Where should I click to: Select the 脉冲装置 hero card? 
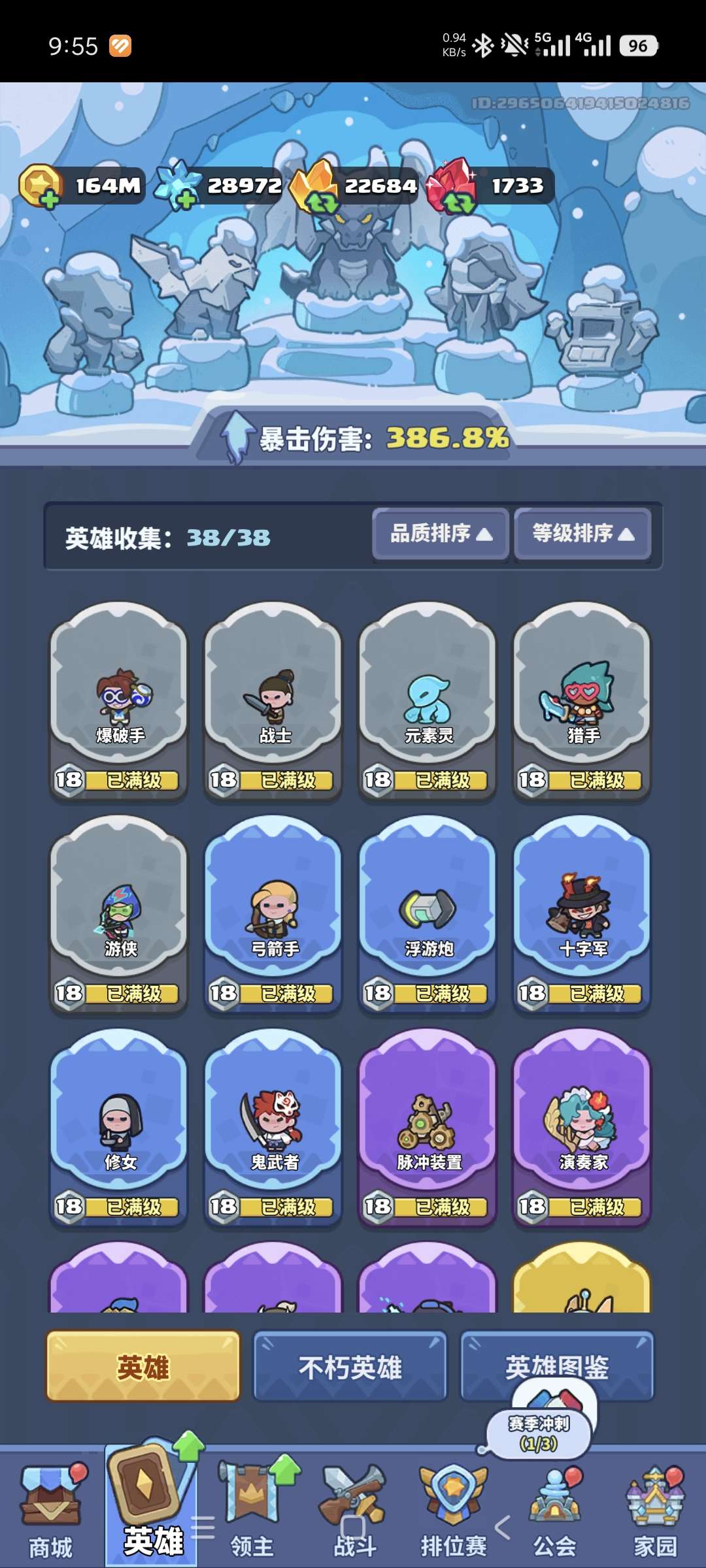pyautogui.click(x=428, y=1128)
